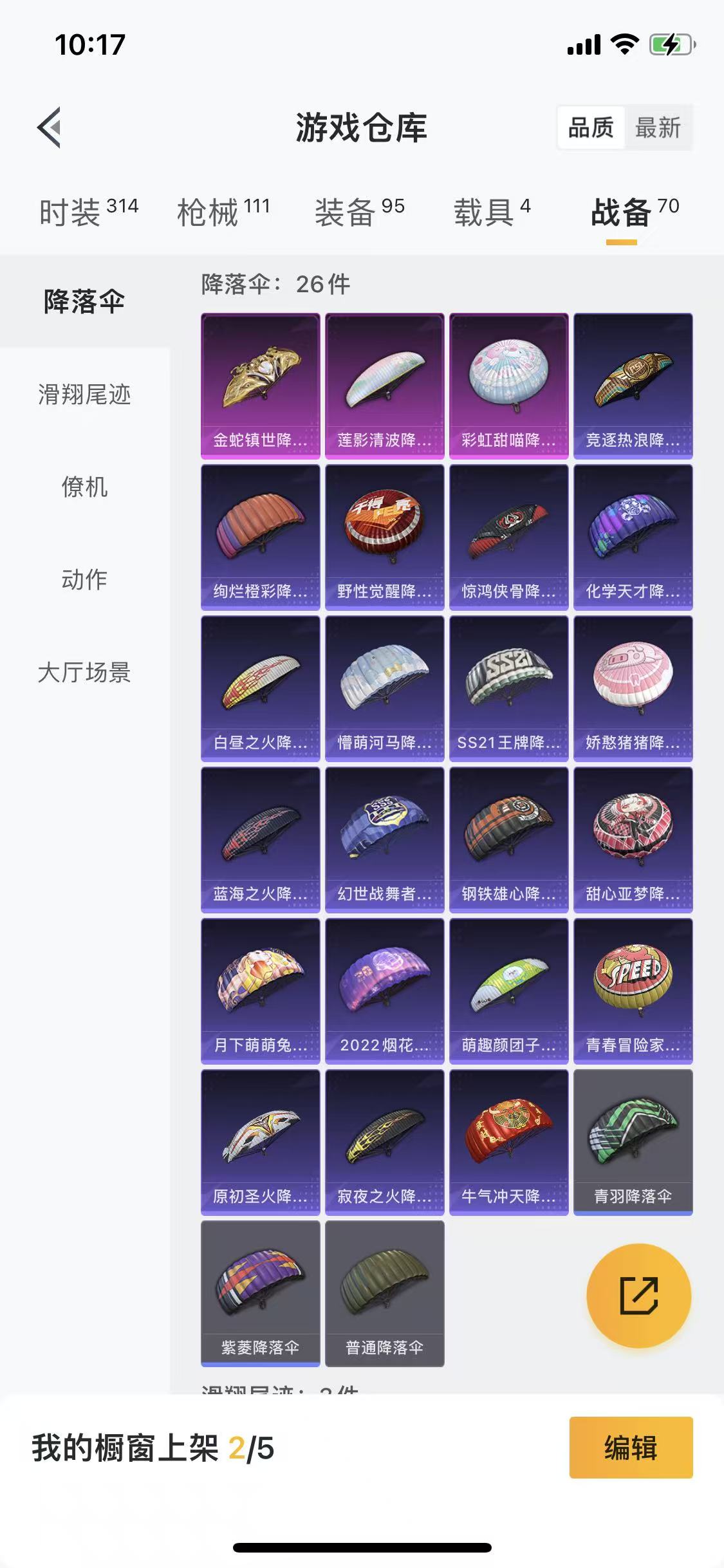This screenshot has width=724, height=1568.
Task: Expand the 大厅场景 category
Action: (x=84, y=672)
